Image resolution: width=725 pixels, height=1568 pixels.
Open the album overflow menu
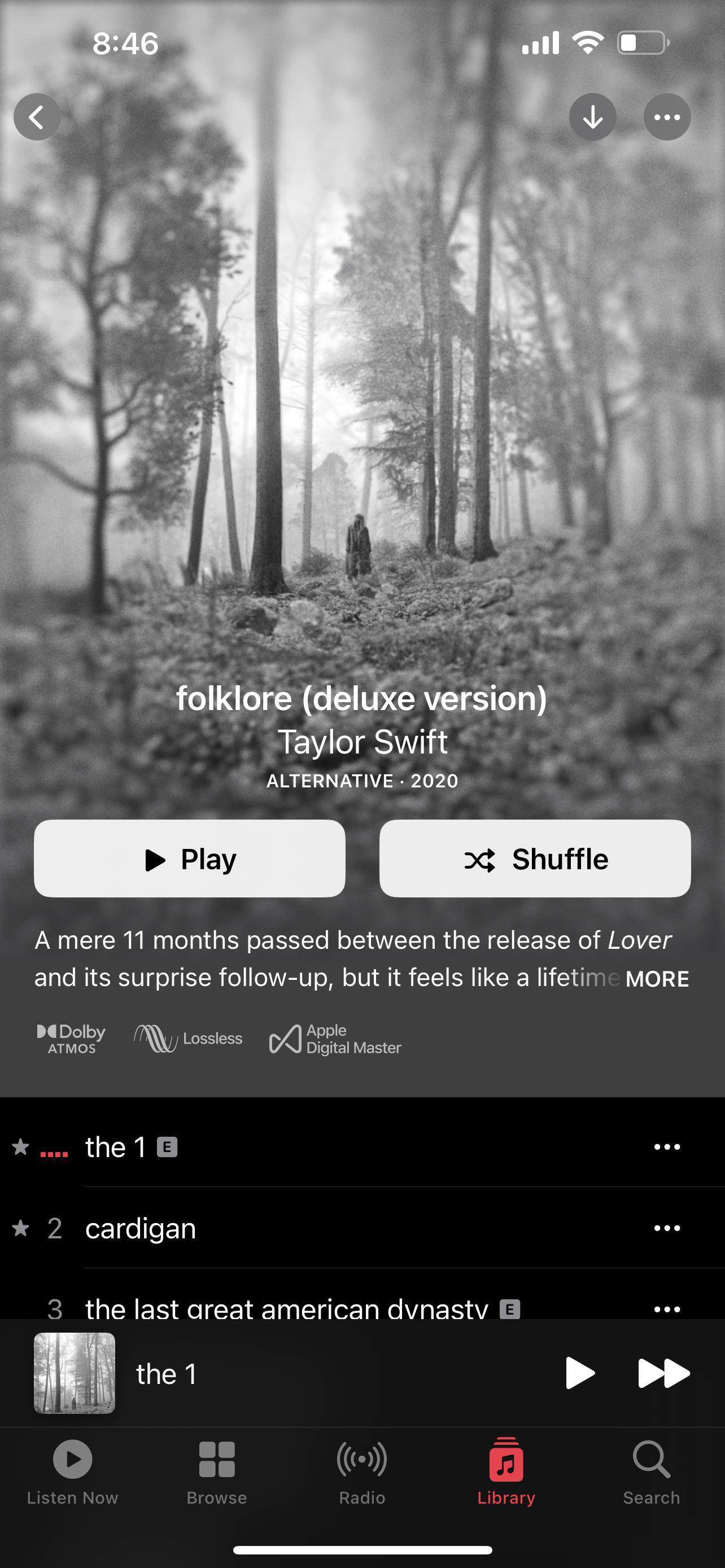point(667,117)
